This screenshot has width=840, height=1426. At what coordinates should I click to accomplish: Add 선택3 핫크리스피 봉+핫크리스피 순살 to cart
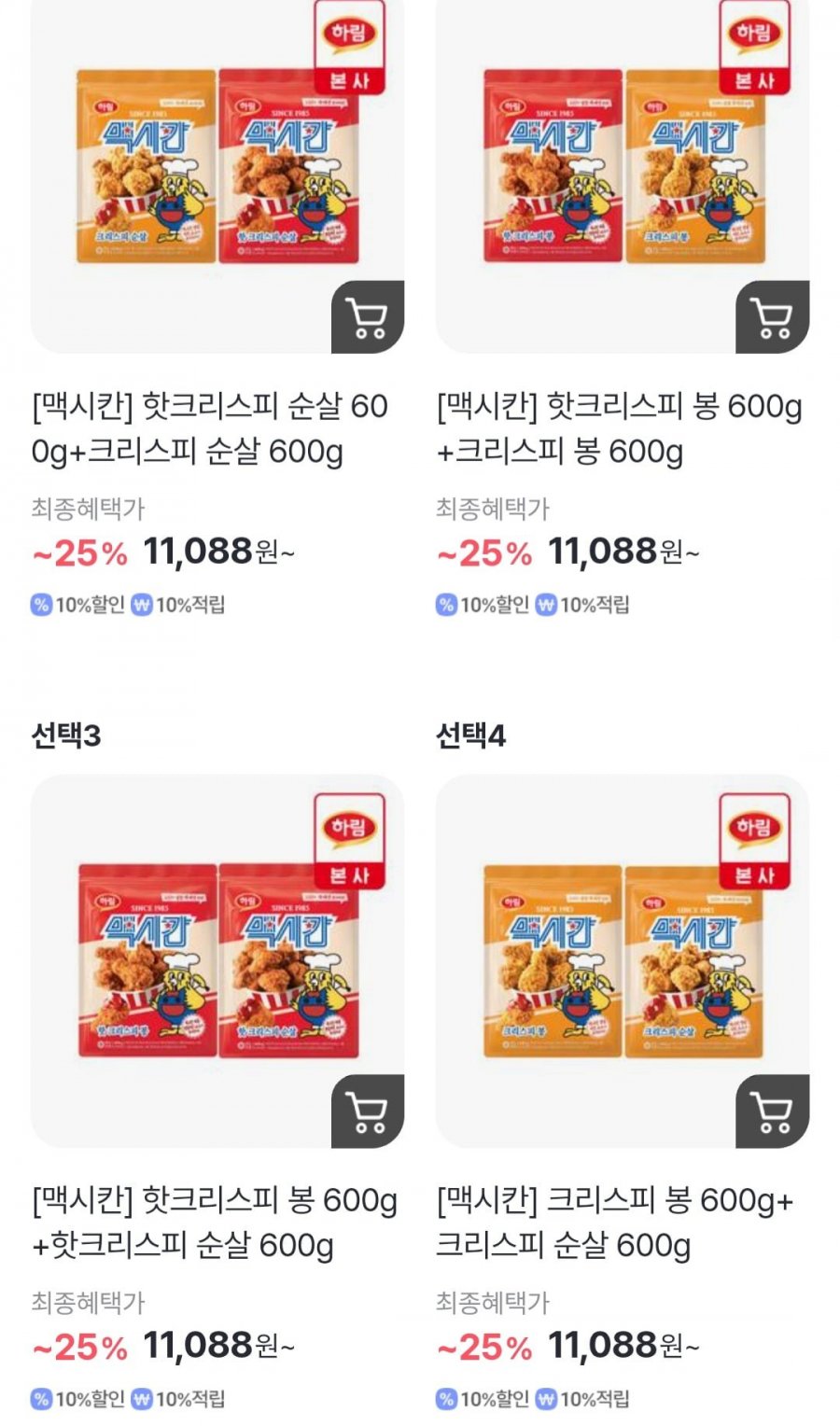coord(367,1111)
